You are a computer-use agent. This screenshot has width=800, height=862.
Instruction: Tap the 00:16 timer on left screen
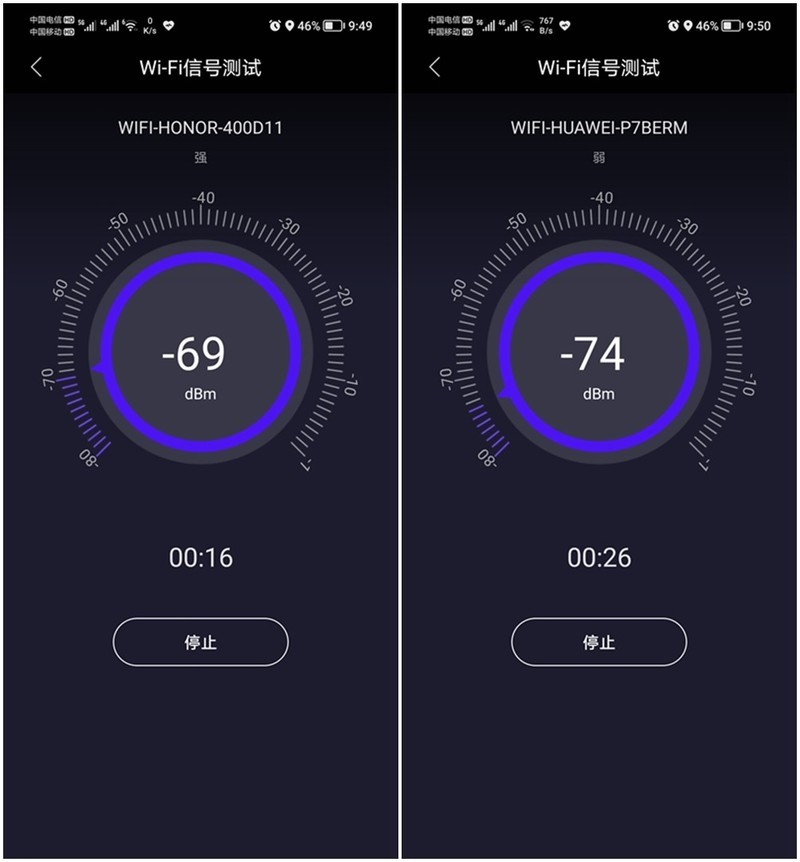pos(199,558)
